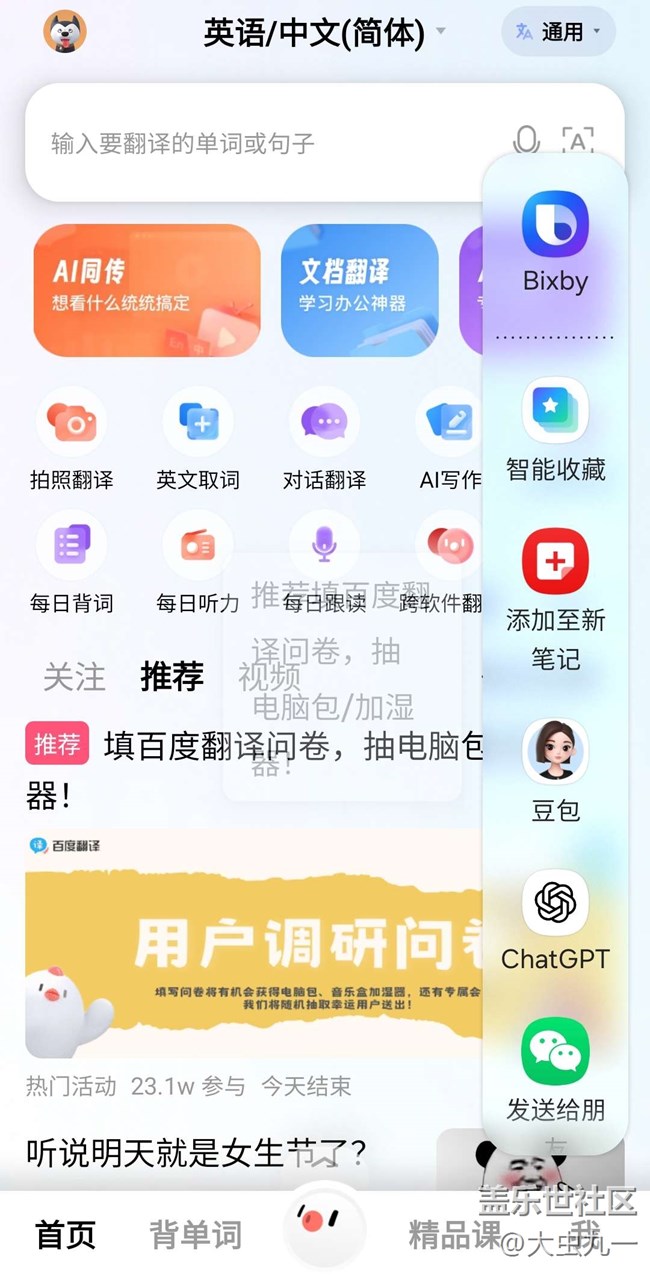This screenshot has width=650, height=1277.
Task: Open 对话翻译
Action: click(324, 440)
